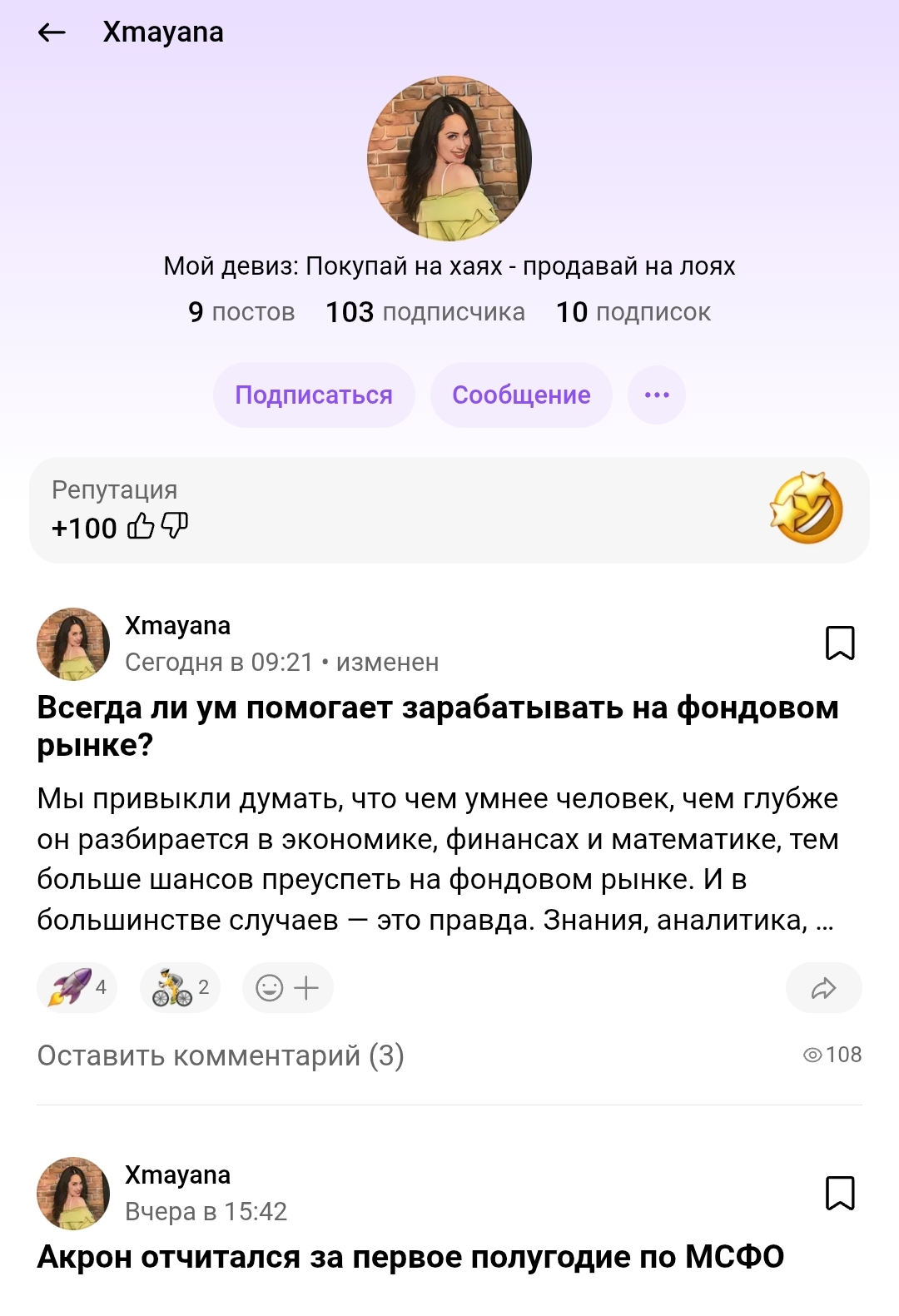The image size is (899, 1316).
Task: Add a reaction using the smiley plus icon
Action: click(x=287, y=987)
